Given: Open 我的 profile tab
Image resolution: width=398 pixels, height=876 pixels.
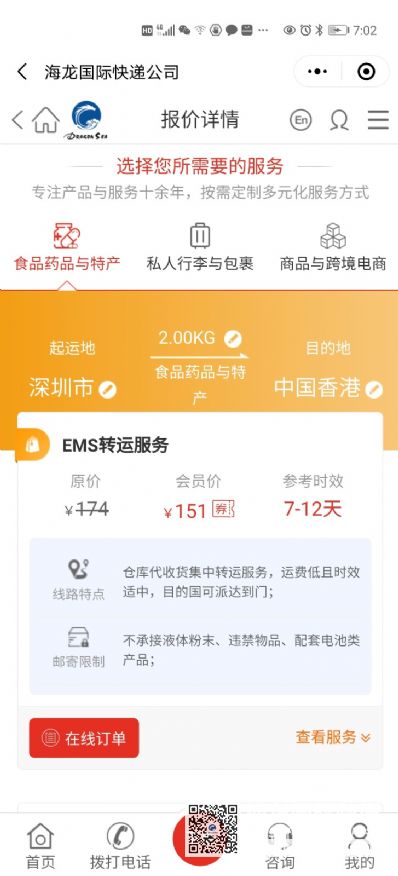Looking at the screenshot, I should pyautogui.click(x=359, y=846).
